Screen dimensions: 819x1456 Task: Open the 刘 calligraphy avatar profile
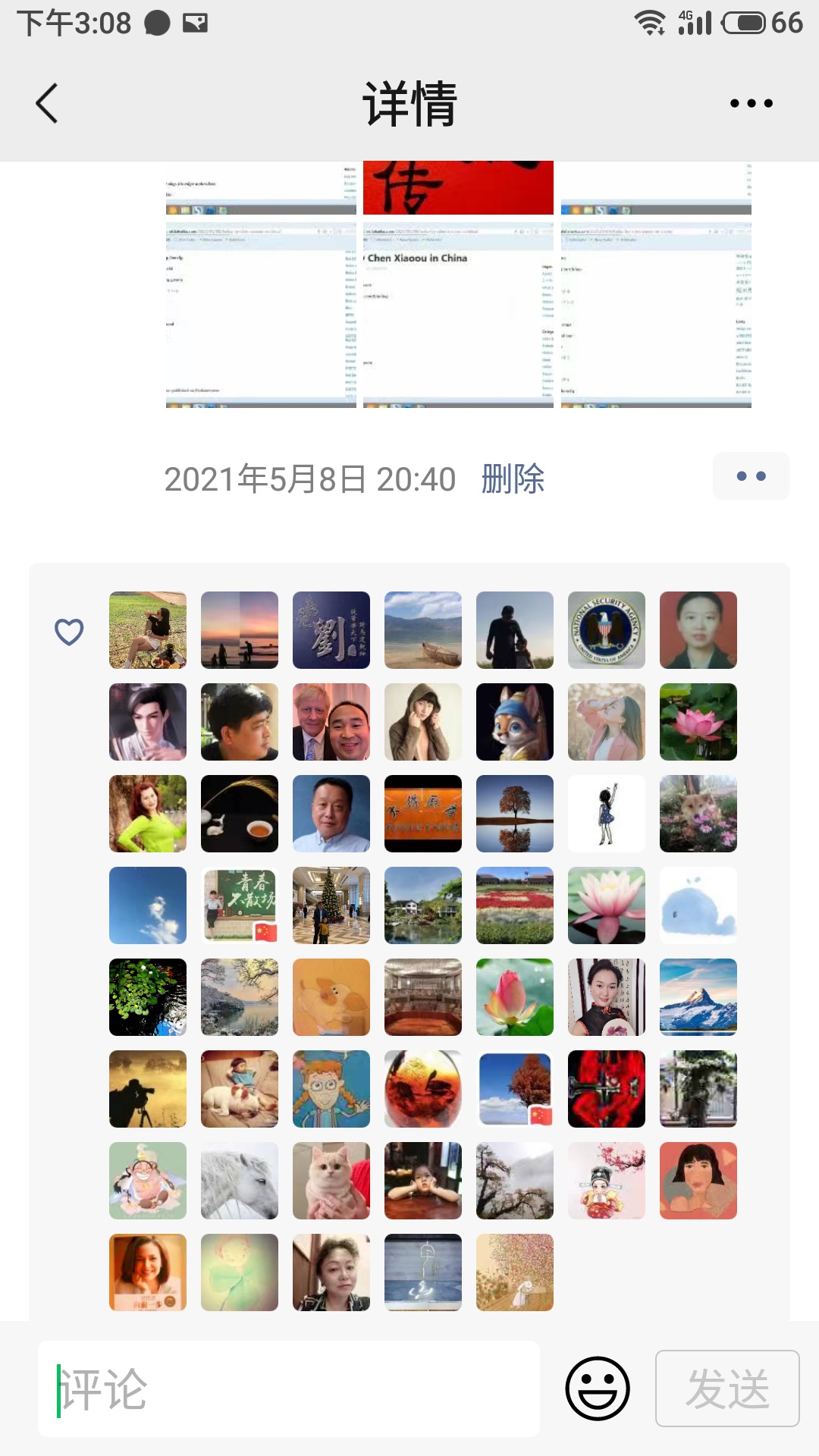point(331,630)
